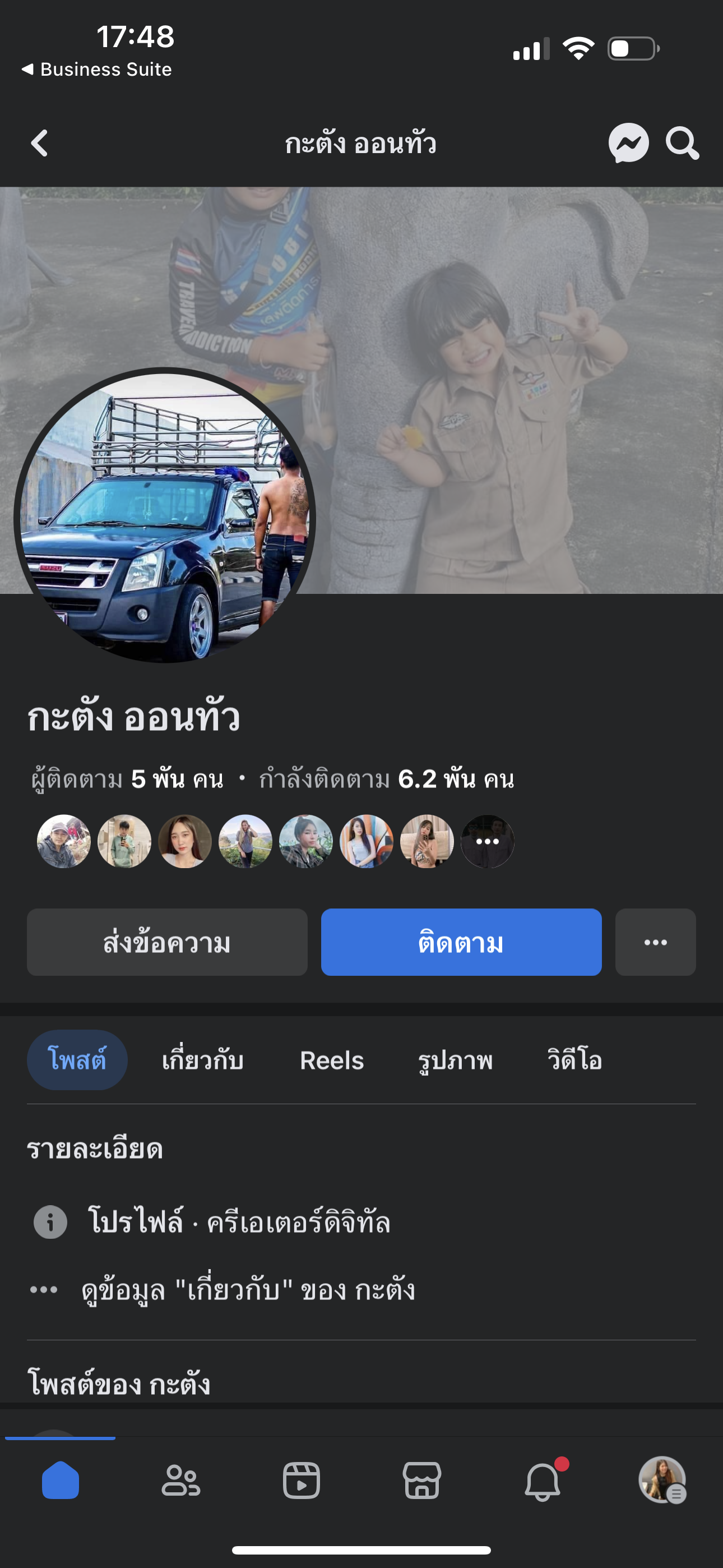Show more followers via the dots avatar
The height and width of the screenshot is (1568, 723).
click(x=488, y=841)
